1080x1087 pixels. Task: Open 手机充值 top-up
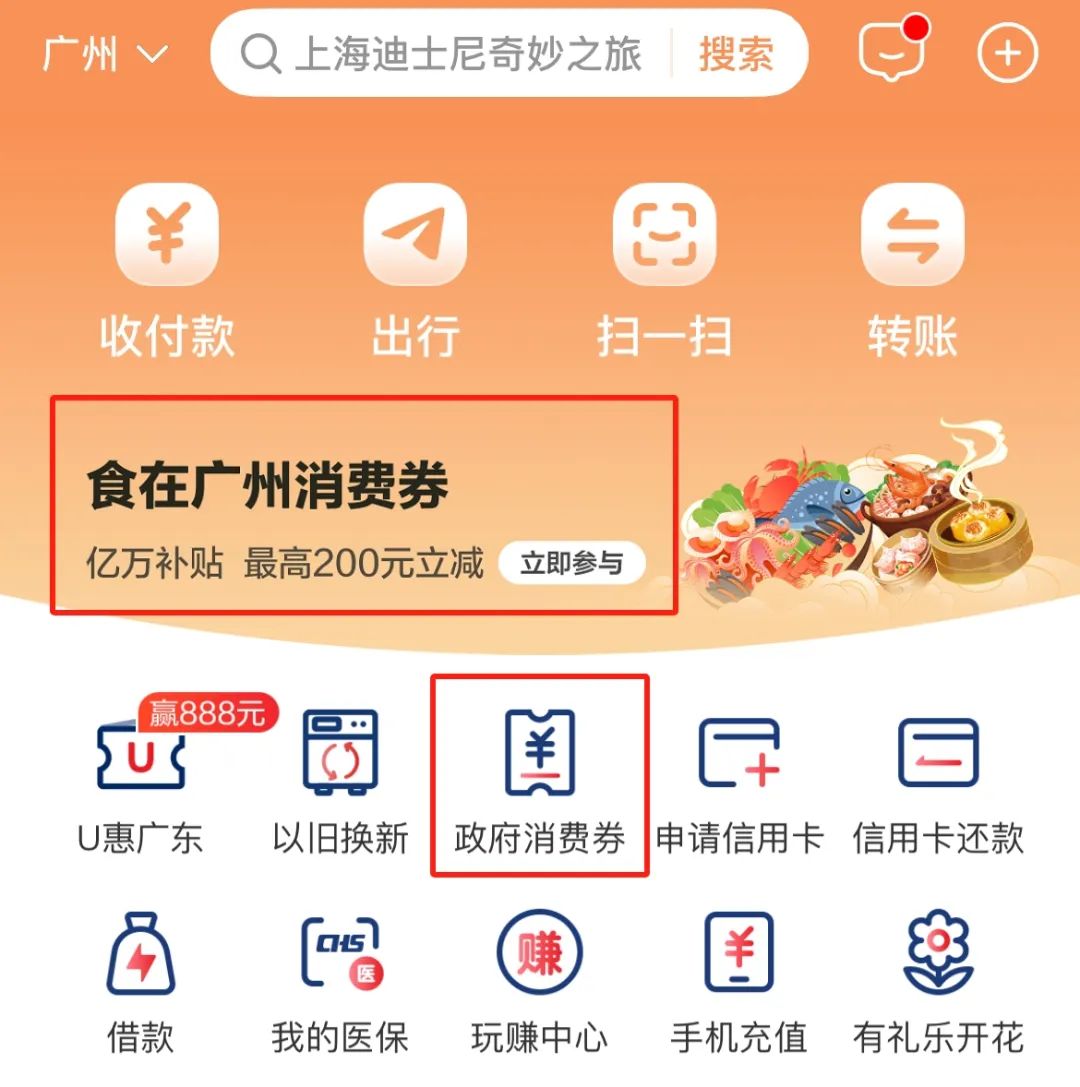[739, 980]
